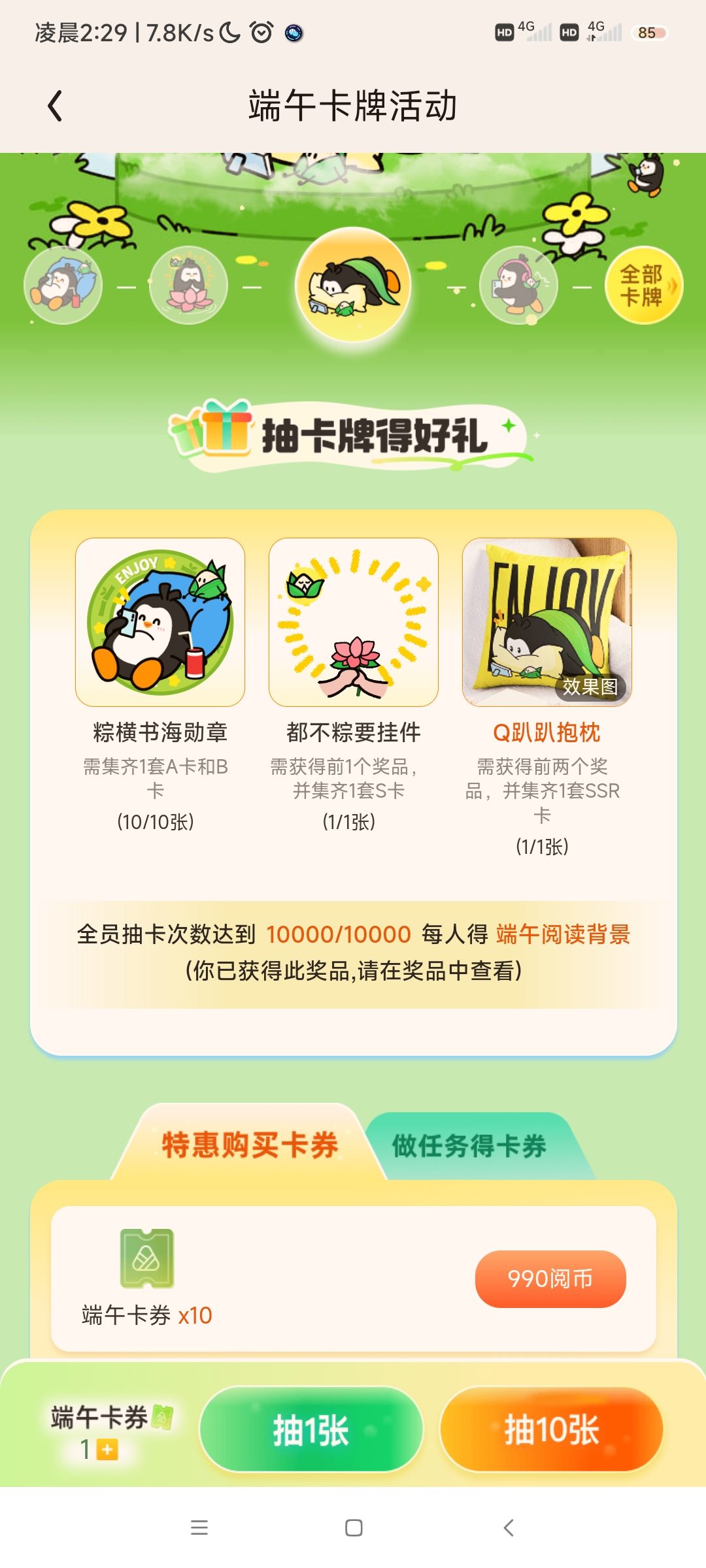706x1568 pixels.
Task: Select the headphone penguin card
Action: (x=518, y=286)
